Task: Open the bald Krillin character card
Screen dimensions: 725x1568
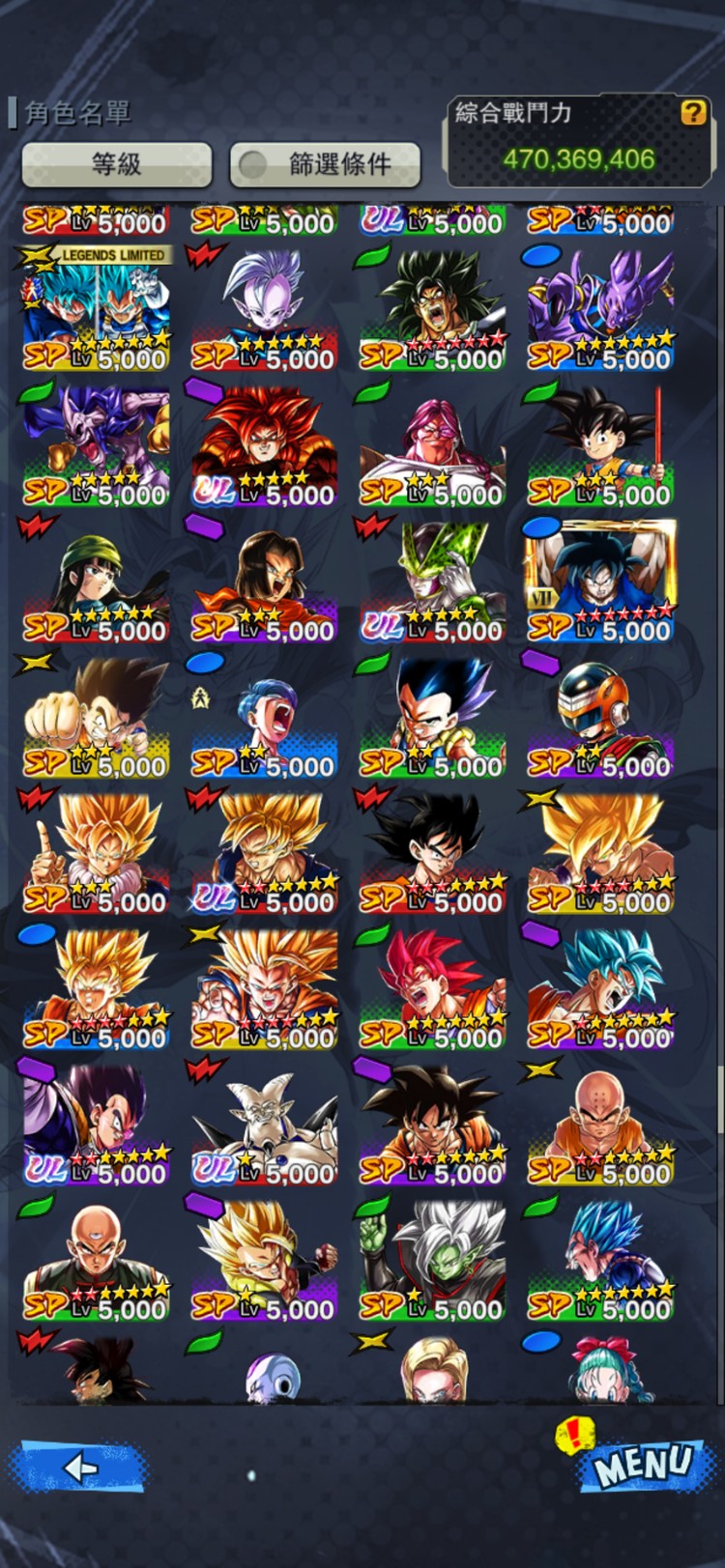Action: [x=600, y=1125]
